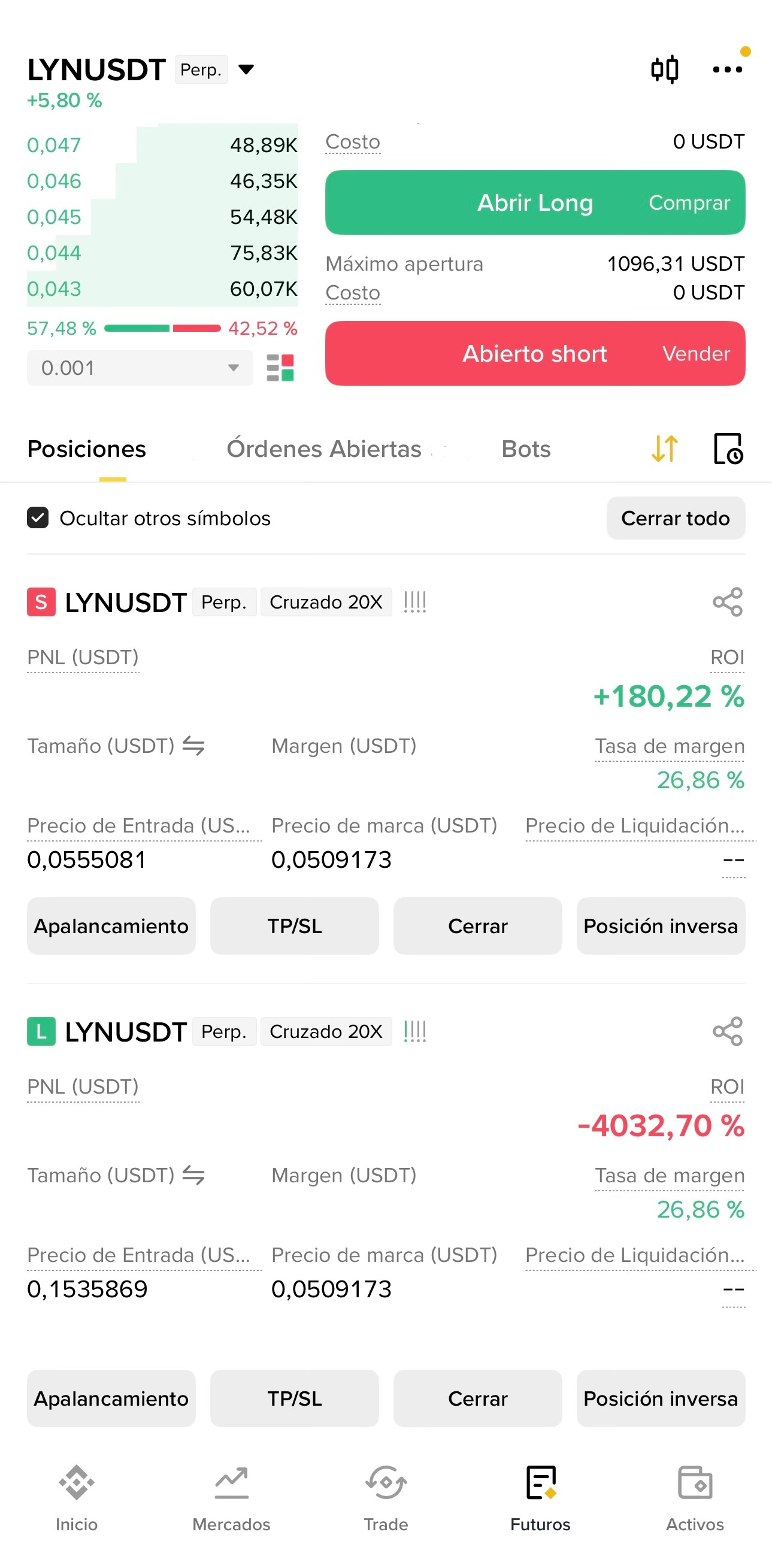The height and width of the screenshot is (1568, 772).
Task: Adjust Apalancamiento on the short position
Action: pyautogui.click(x=111, y=926)
